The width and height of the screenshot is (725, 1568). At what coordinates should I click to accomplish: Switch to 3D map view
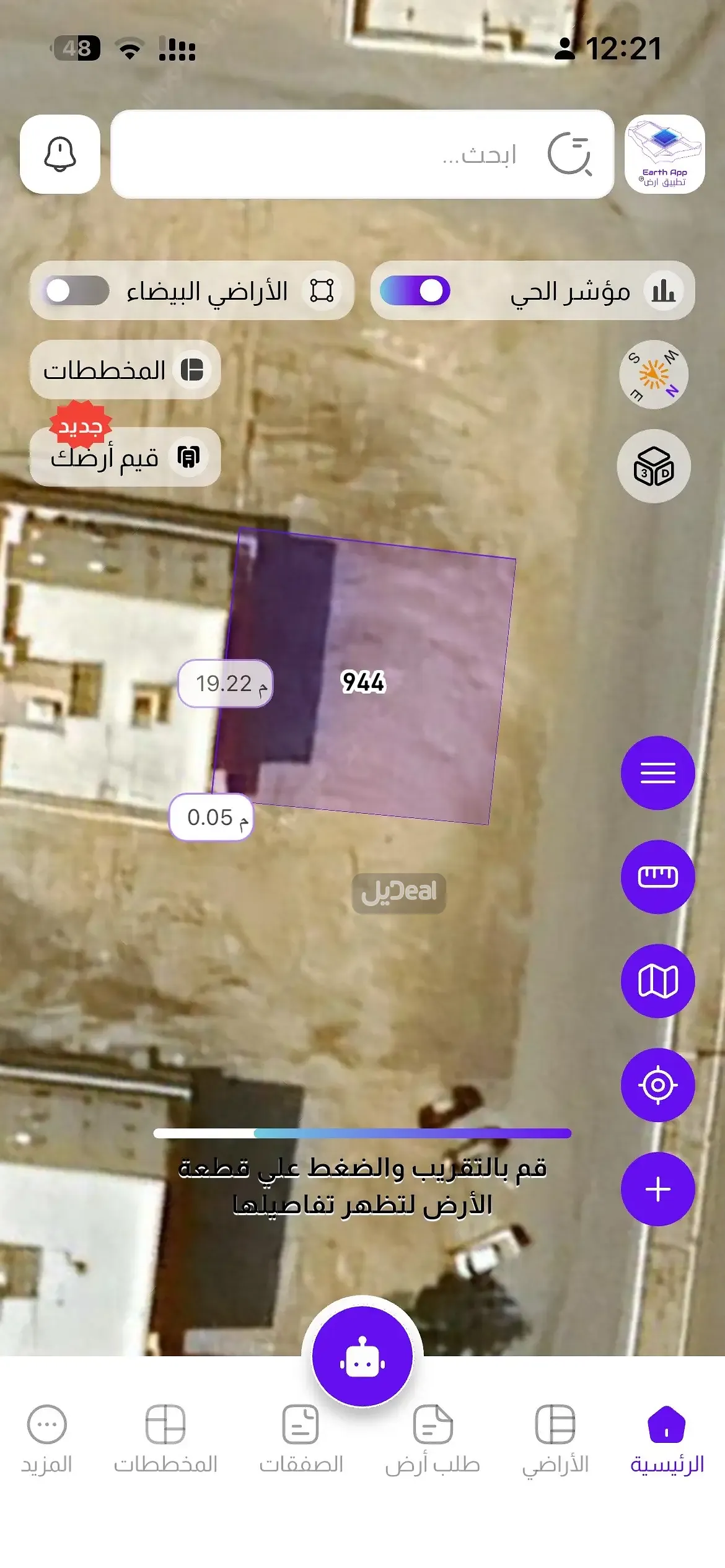pos(654,466)
